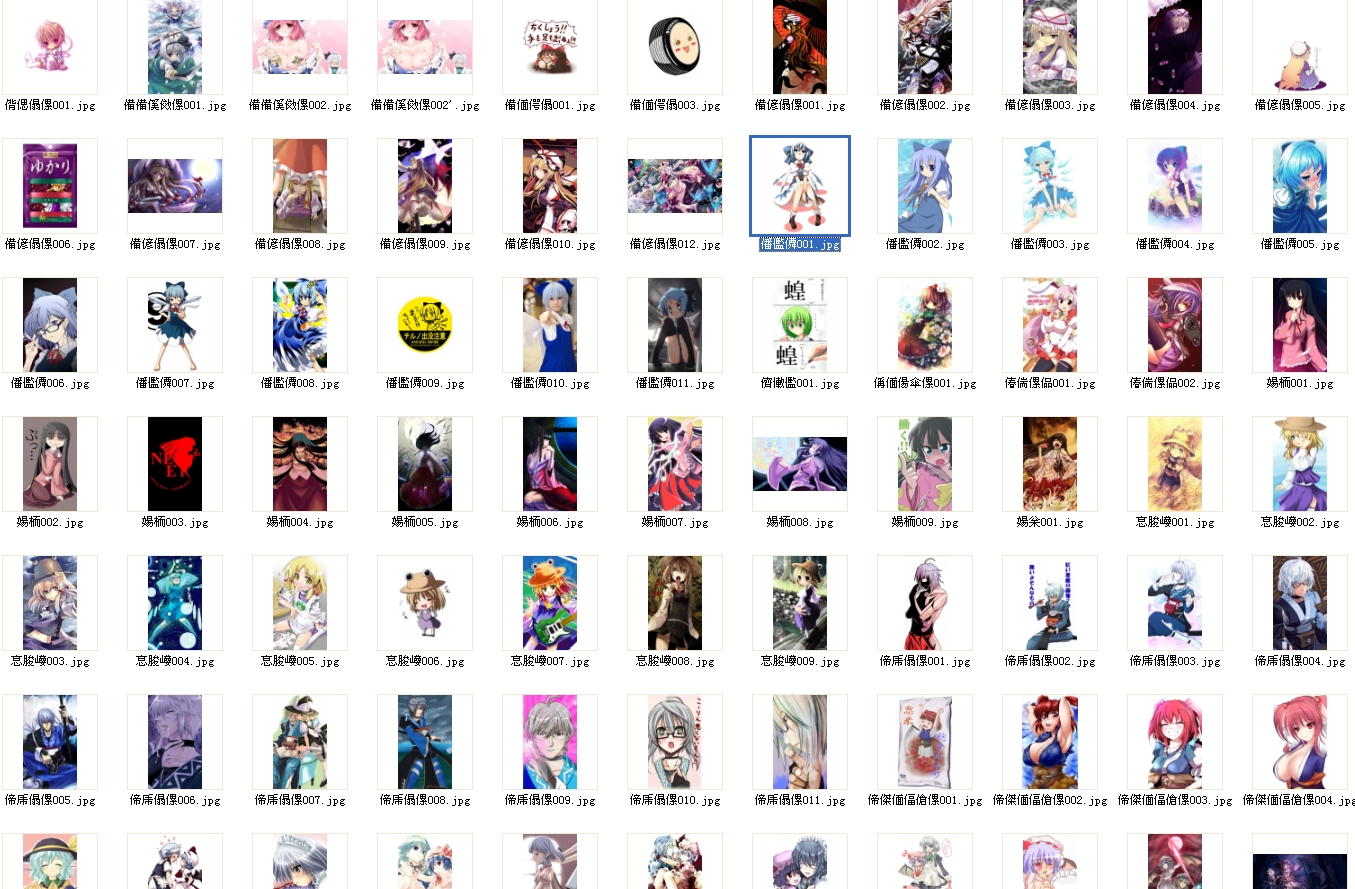Open the rice bag package thumbnail

925,742
